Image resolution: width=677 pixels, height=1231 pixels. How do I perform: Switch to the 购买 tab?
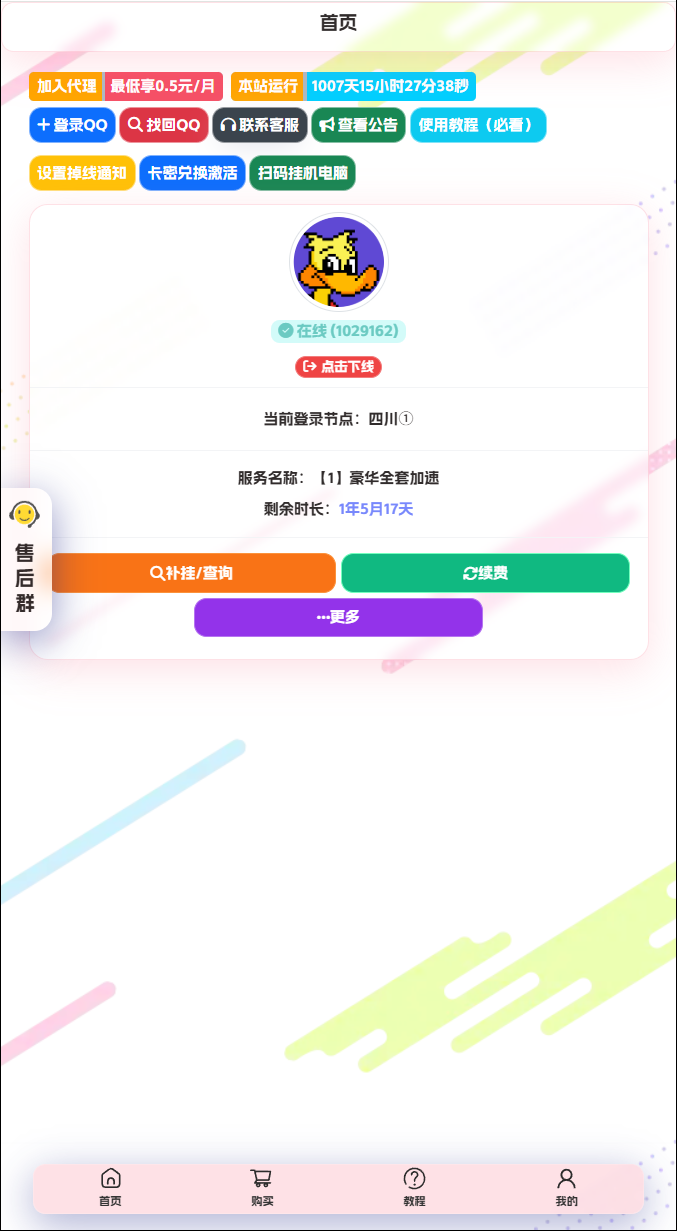(x=262, y=1188)
